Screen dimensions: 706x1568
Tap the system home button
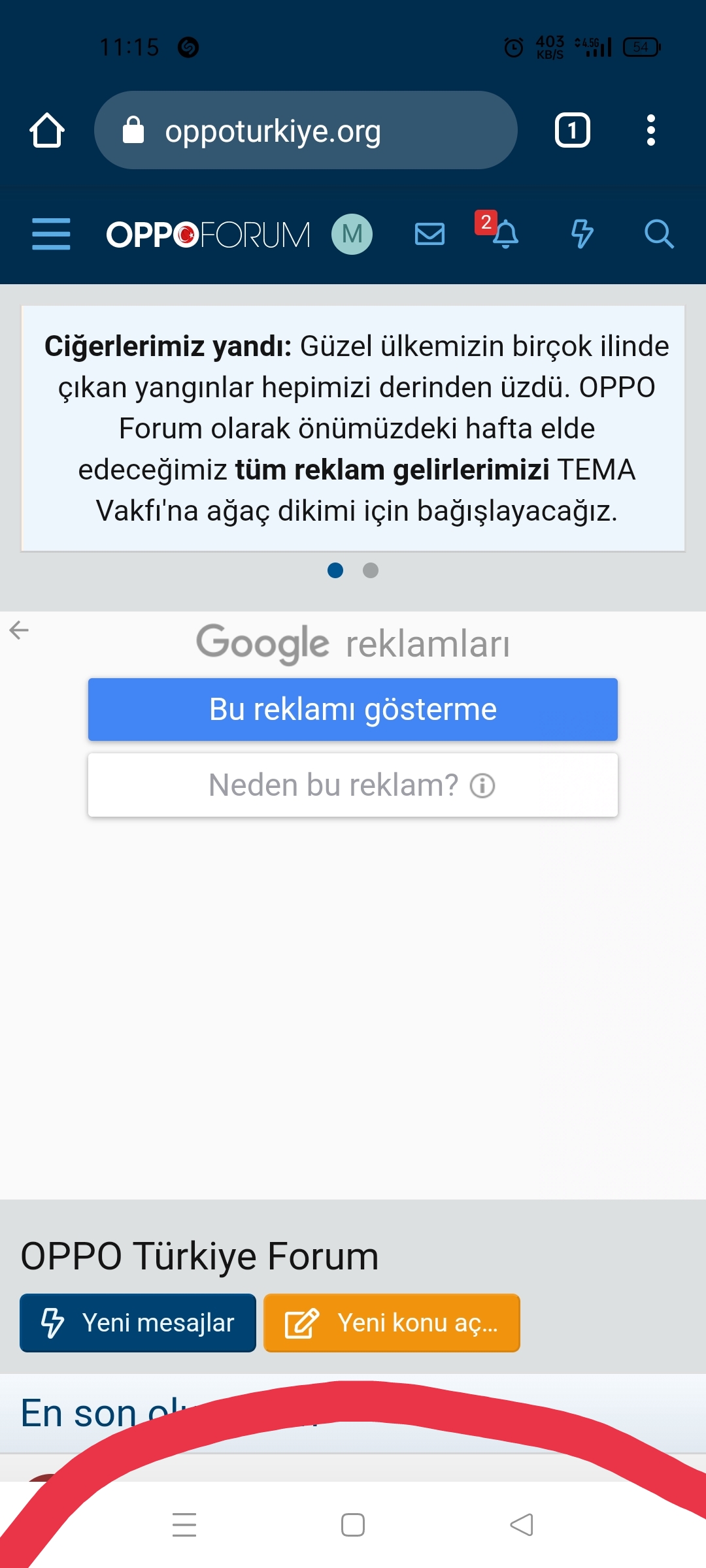pos(353,1525)
